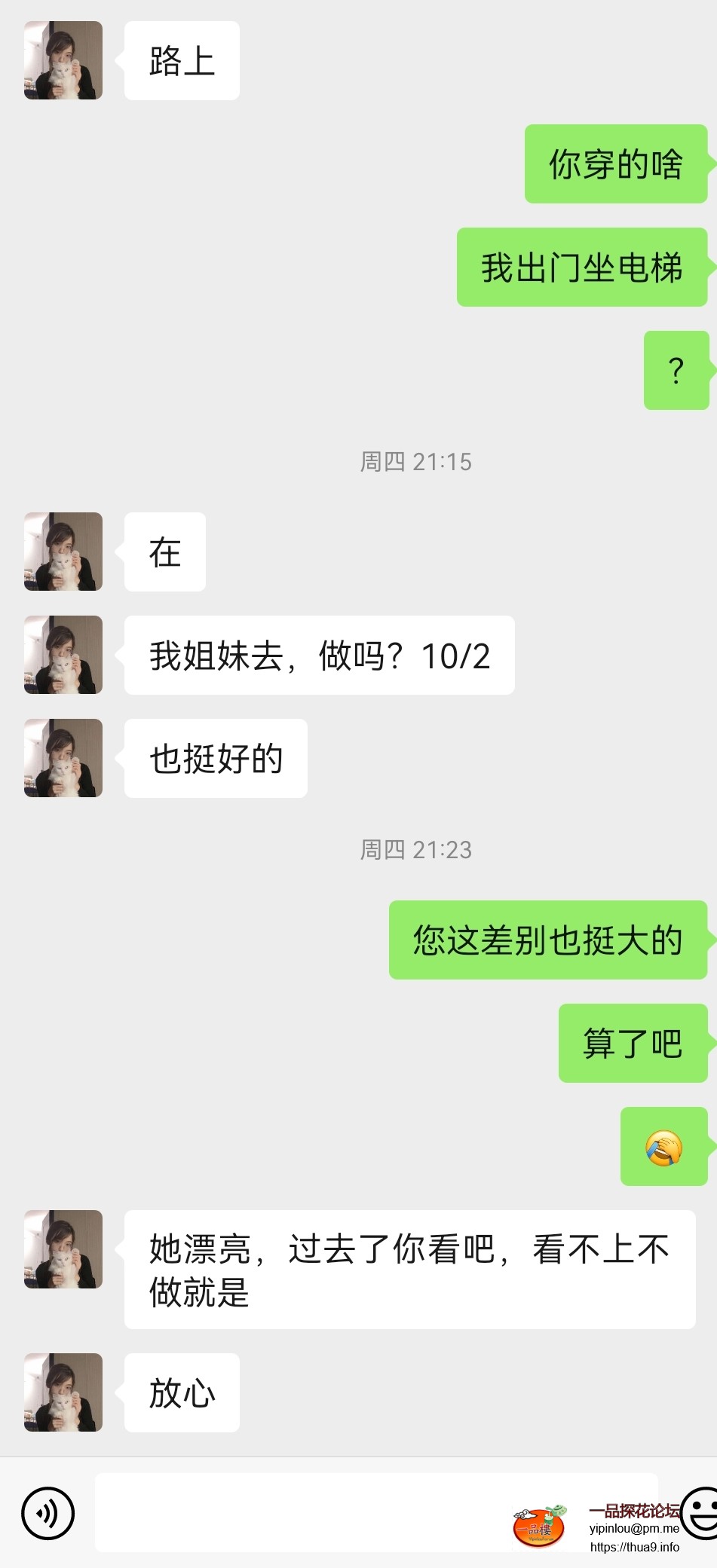Screen dimensions: 717x1568
Task: Tap the message text input field
Action: point(302,1511)
